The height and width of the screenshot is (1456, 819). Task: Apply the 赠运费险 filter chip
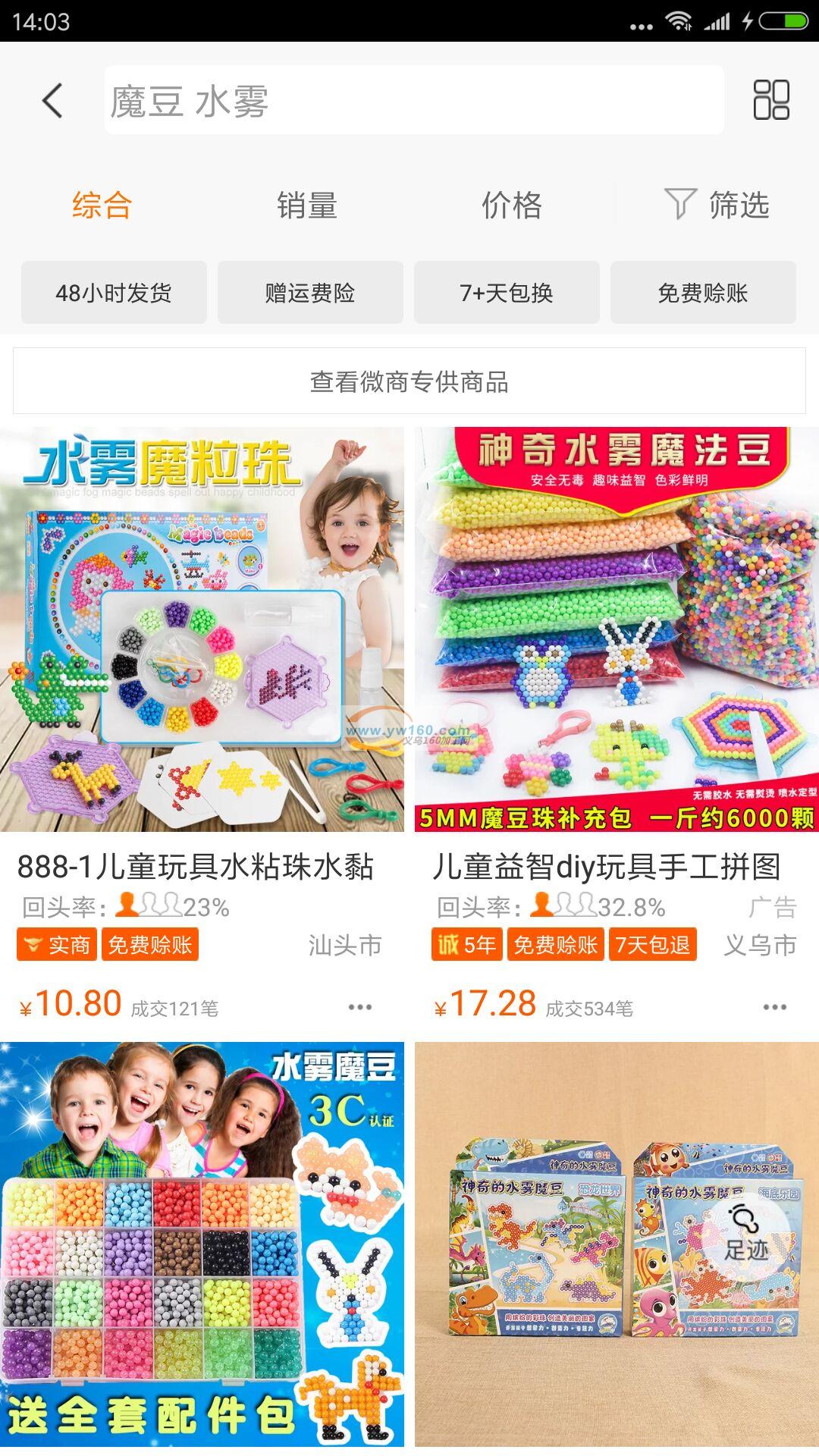click(310, 293)
